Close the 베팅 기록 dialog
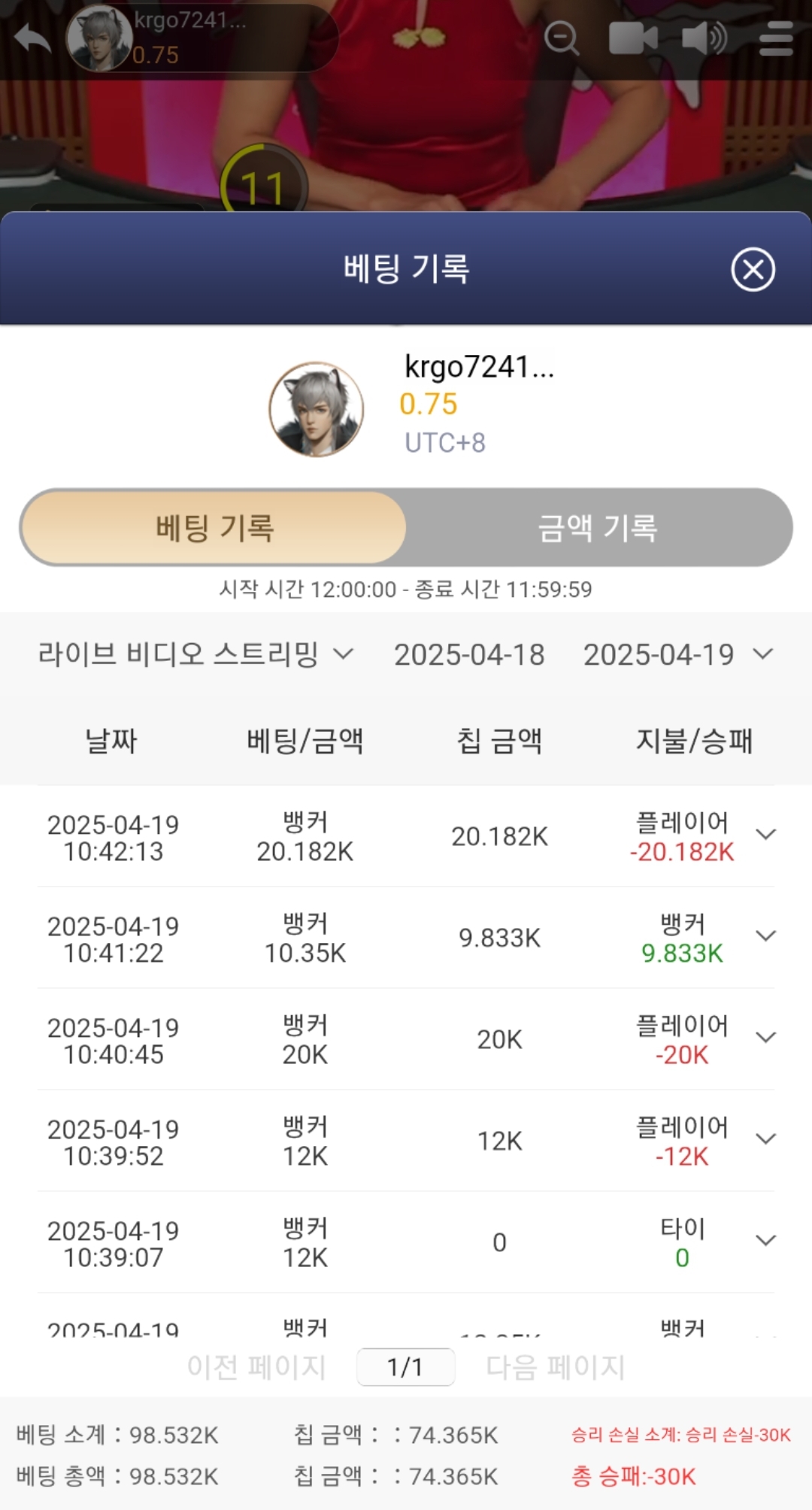The height and width of the screenshot is (1510, 812). pos(753,269)
